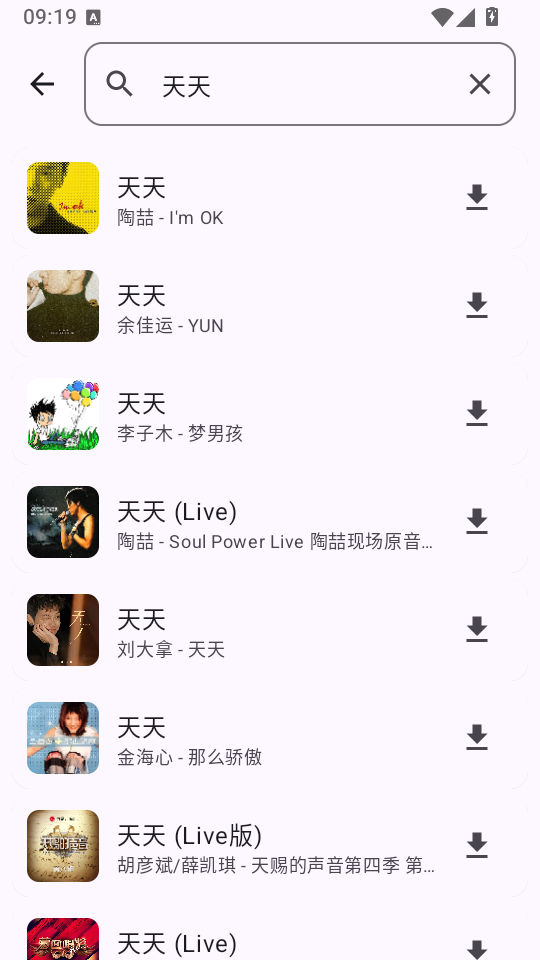The width and height of the screenshot is (540, 960).
Task: Focus the search field containing 天天
Action: pos(300,84)
